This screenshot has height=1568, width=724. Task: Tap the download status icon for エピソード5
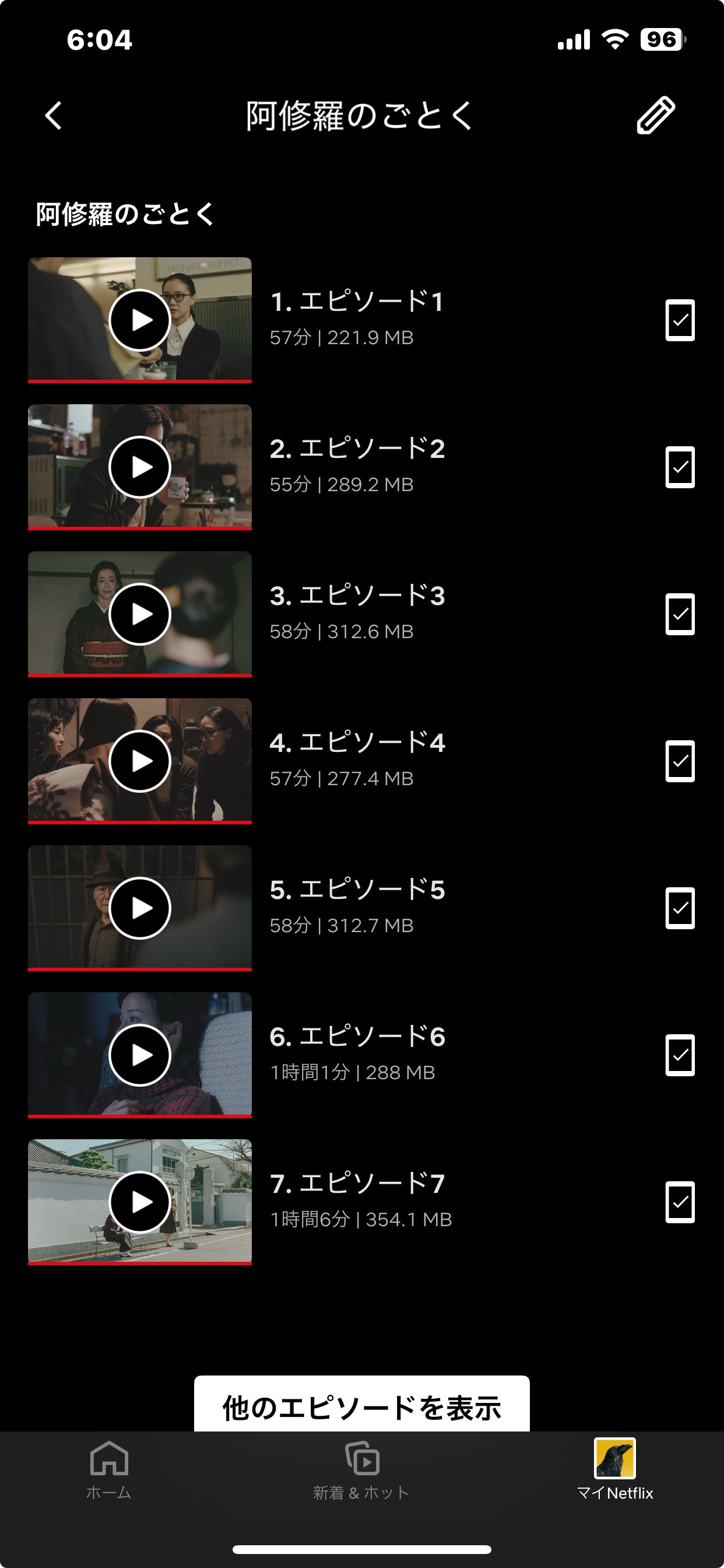pyautogui.click(x=680, y=908)
